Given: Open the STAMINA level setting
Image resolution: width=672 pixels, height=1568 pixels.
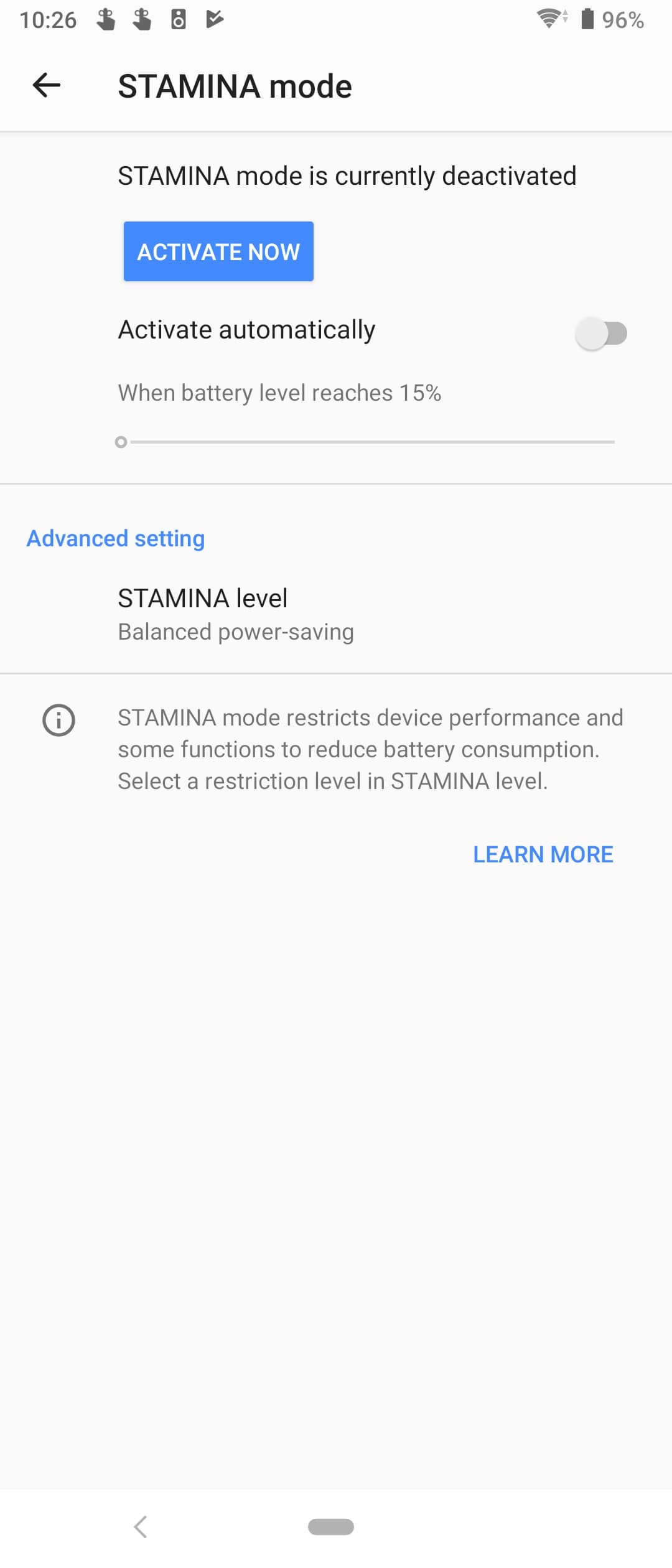Looking at the screenshot, I should point(336,614).
